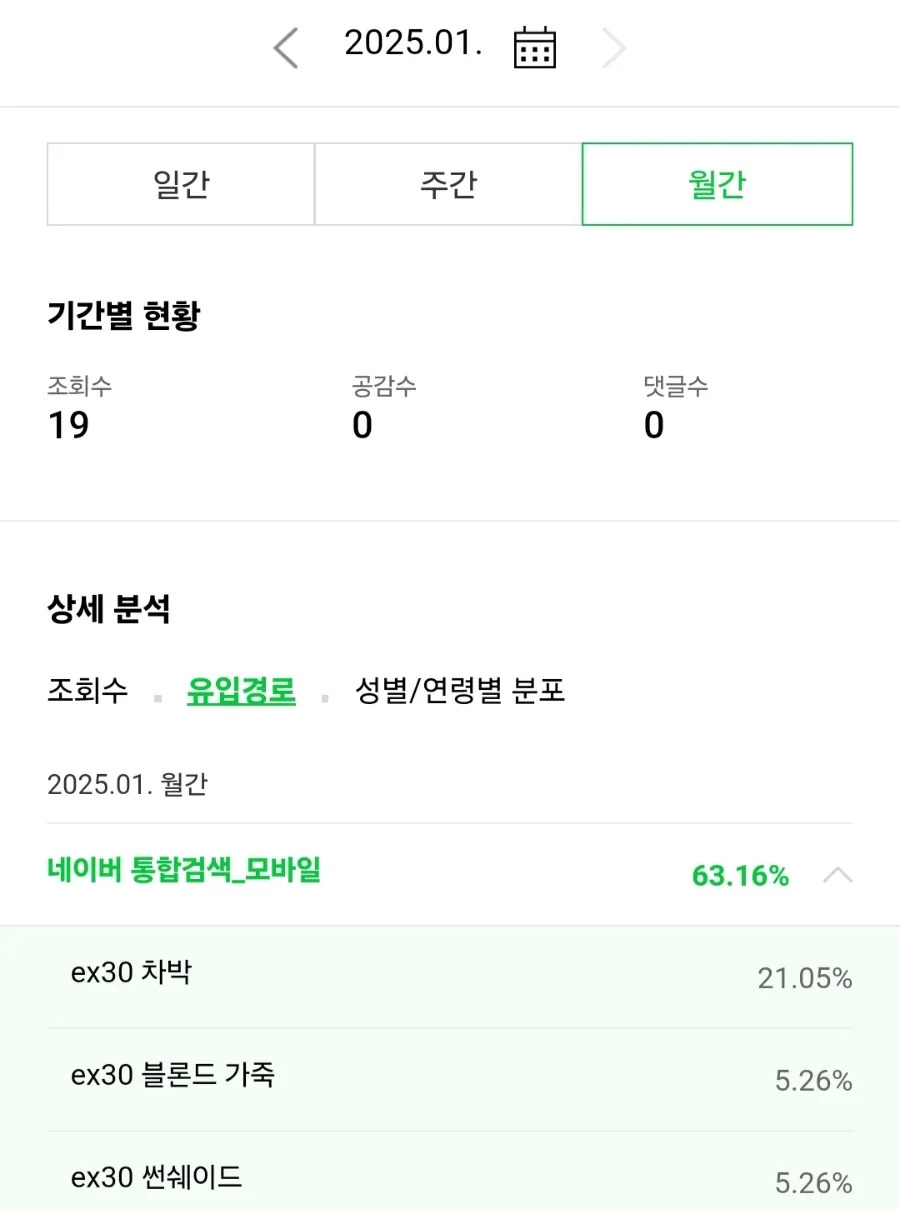Open the 유입경로 detail analysis view
Image resolution: width=900 pixels, height=1209 pixels.
[240, 691]
